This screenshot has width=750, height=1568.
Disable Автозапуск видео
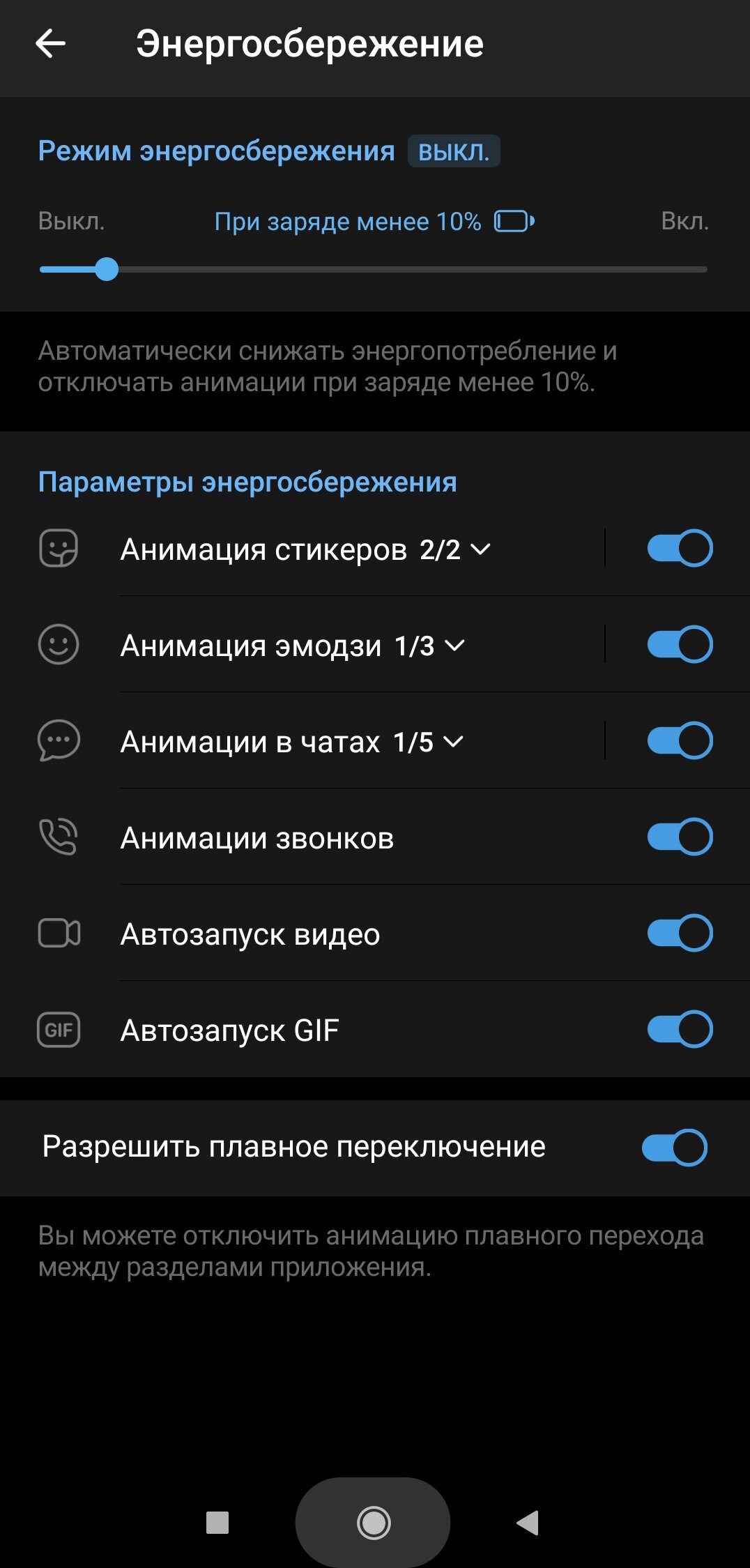[680, 934]
